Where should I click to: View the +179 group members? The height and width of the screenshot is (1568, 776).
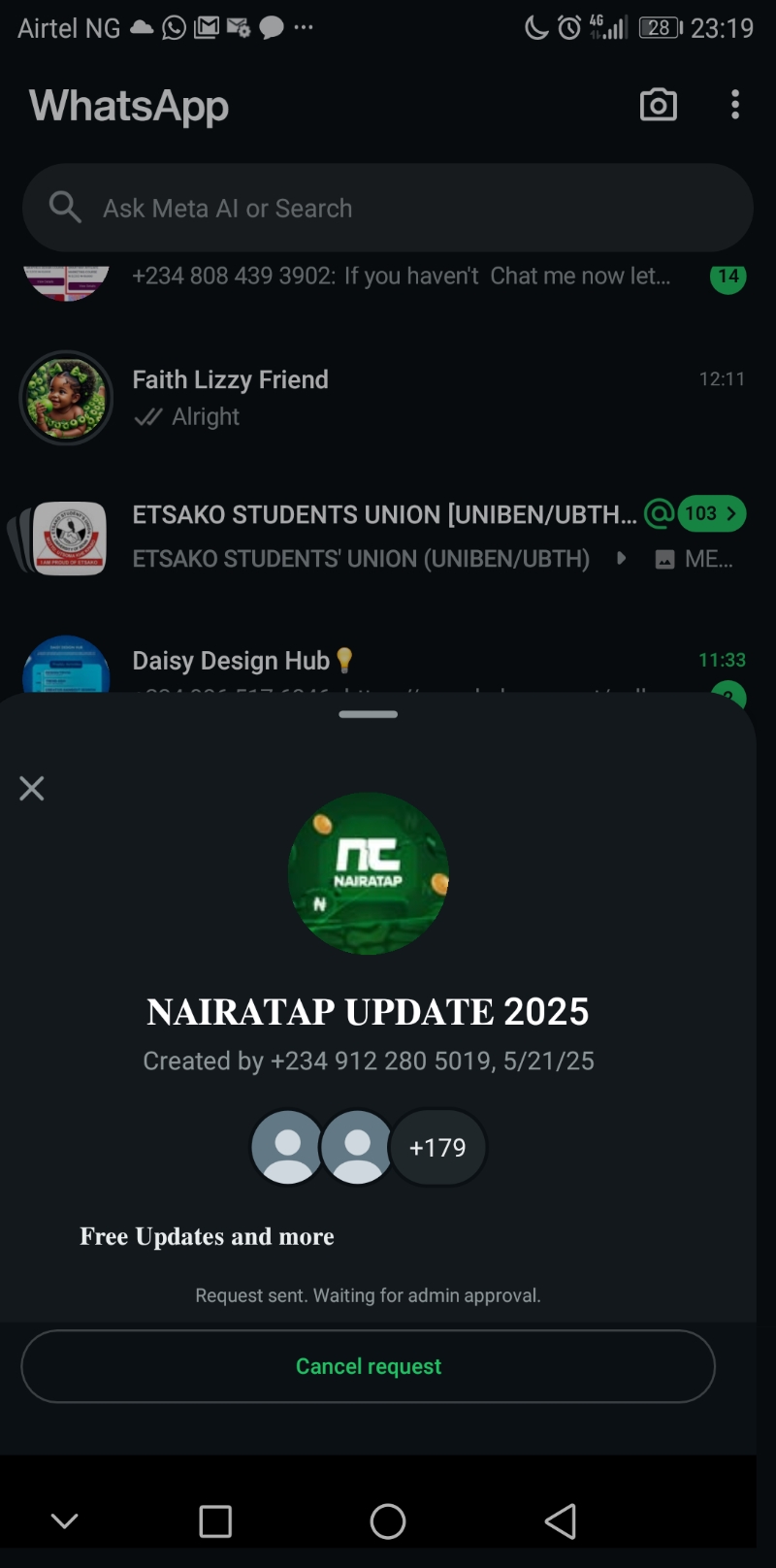pyautogui.click(x=437, y=1147)
